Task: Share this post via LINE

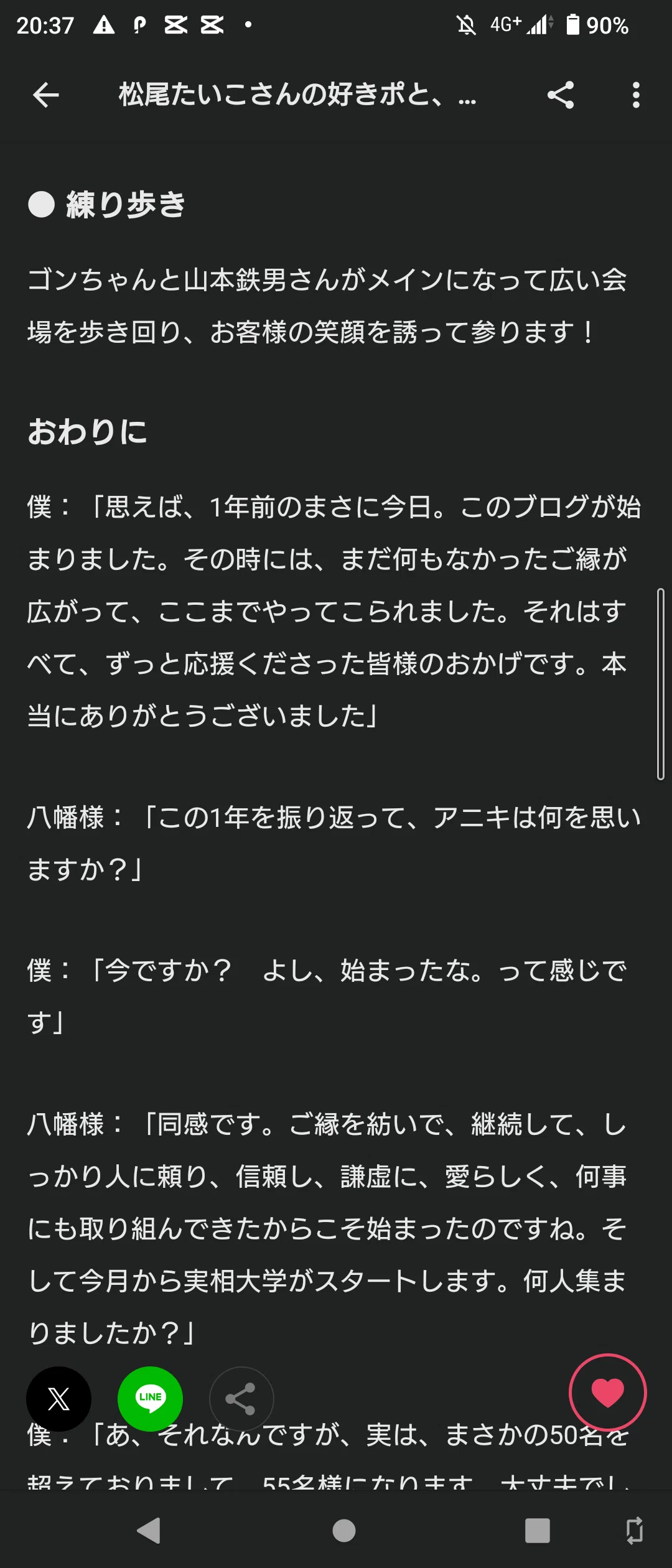Action: (150, 1399)
